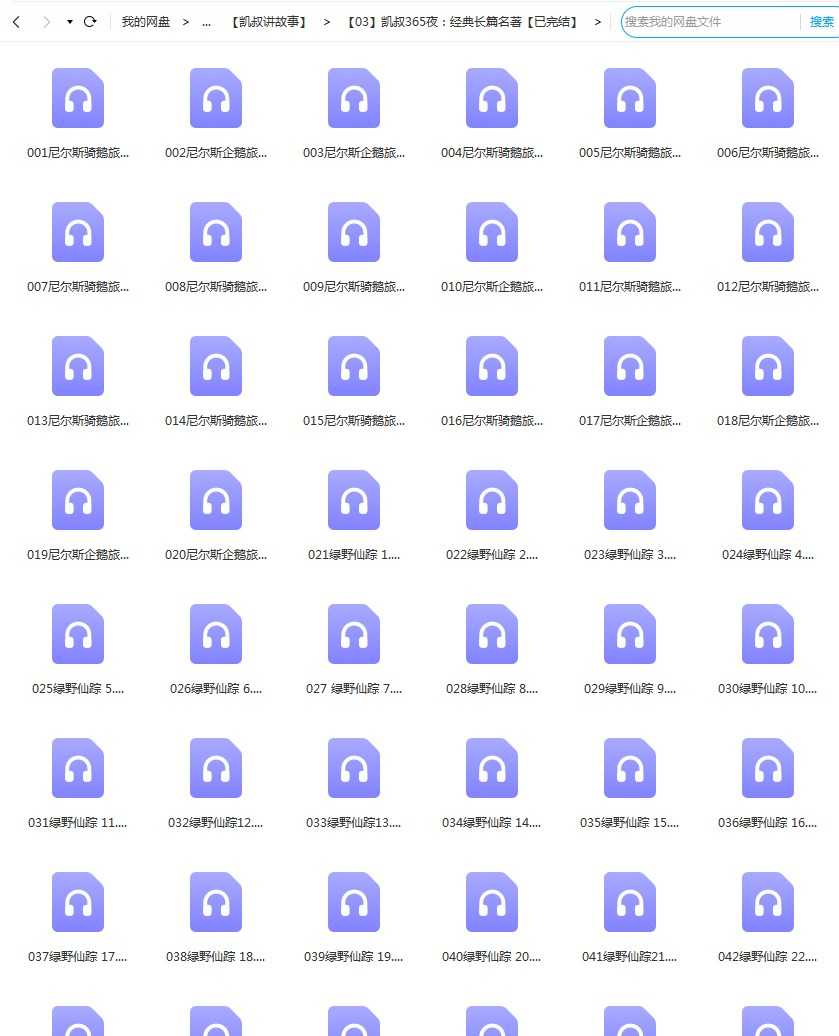Open the 我的网盘 breadcrumb
The height and width of the screenshot is (1036, 839).
point(146,21)
